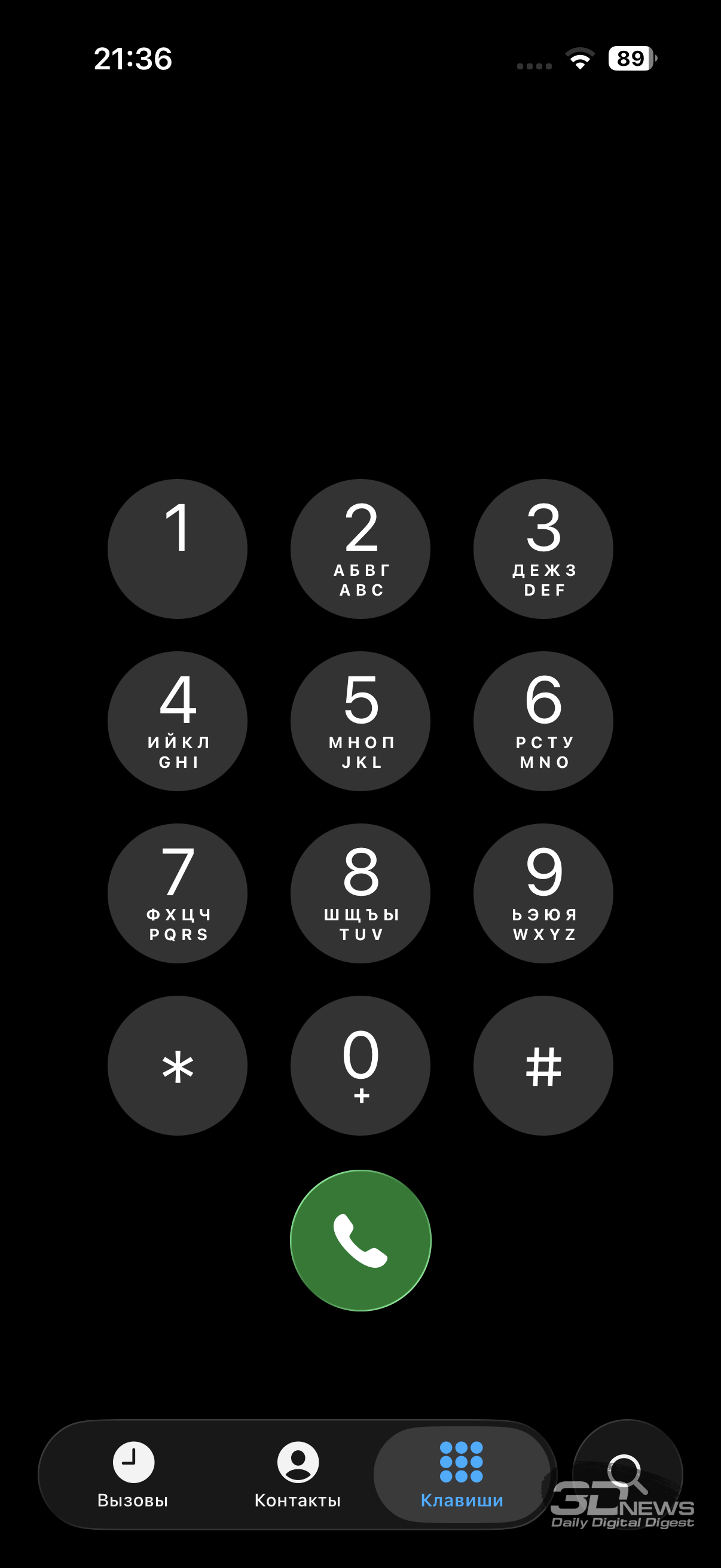Dial digit 1 on the keypad
This screenshot has width=721, height=1568.
coord(177,548)
